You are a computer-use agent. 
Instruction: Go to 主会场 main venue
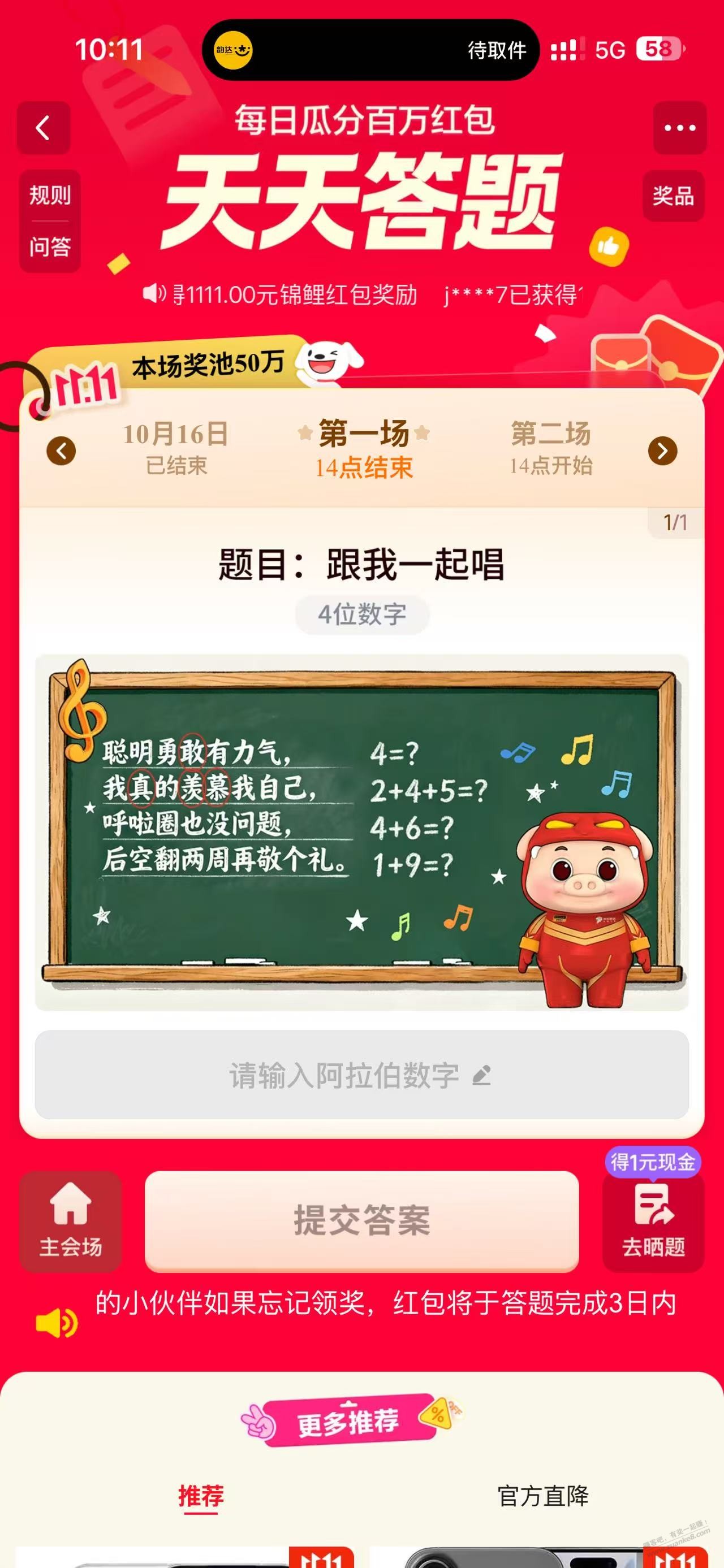coord(71,1222)
